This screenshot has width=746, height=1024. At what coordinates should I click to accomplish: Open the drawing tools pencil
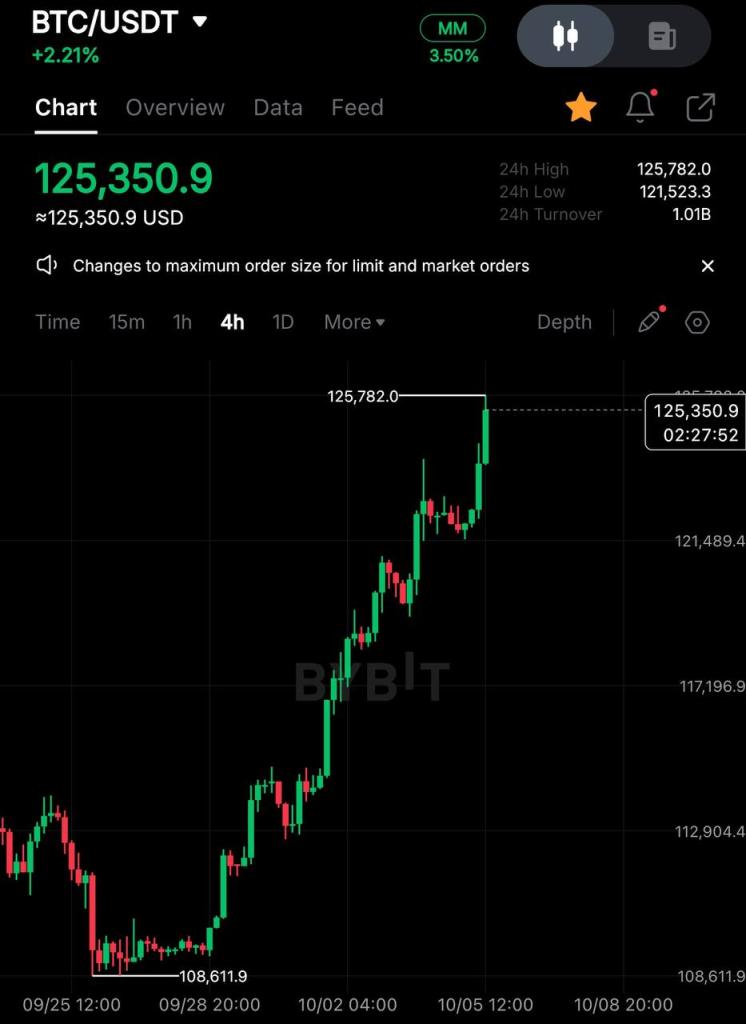pos(650,322)
